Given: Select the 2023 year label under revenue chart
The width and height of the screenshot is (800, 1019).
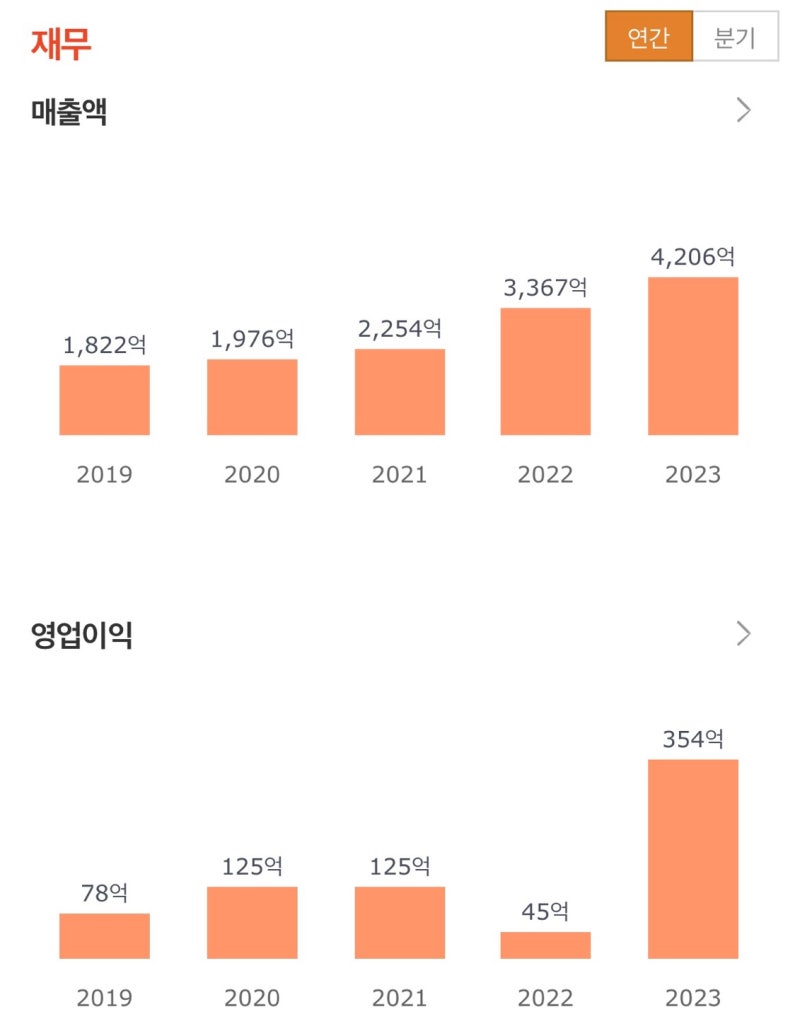Looking at the screenshot, I should (692, 475).
